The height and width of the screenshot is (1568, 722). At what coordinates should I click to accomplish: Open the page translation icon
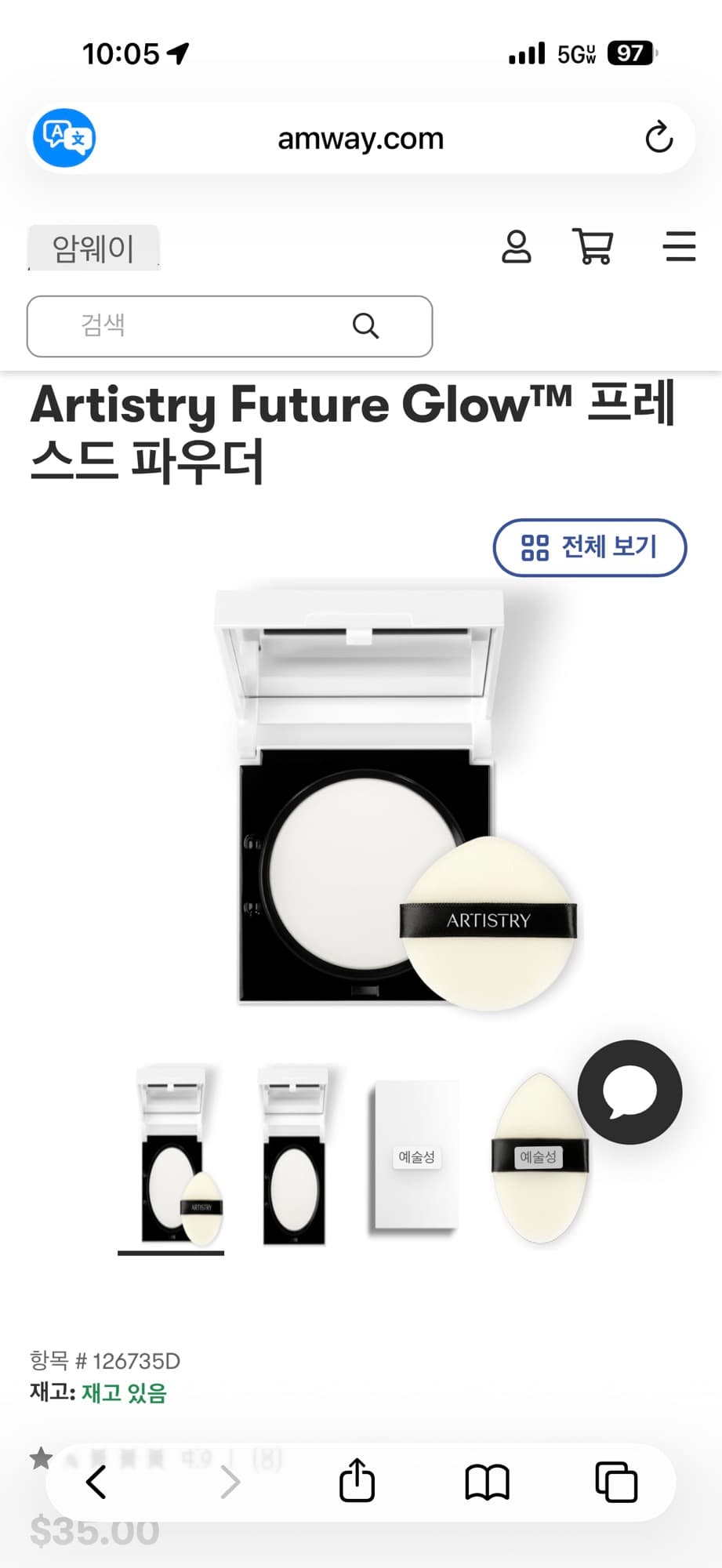(x=64, y=138)
